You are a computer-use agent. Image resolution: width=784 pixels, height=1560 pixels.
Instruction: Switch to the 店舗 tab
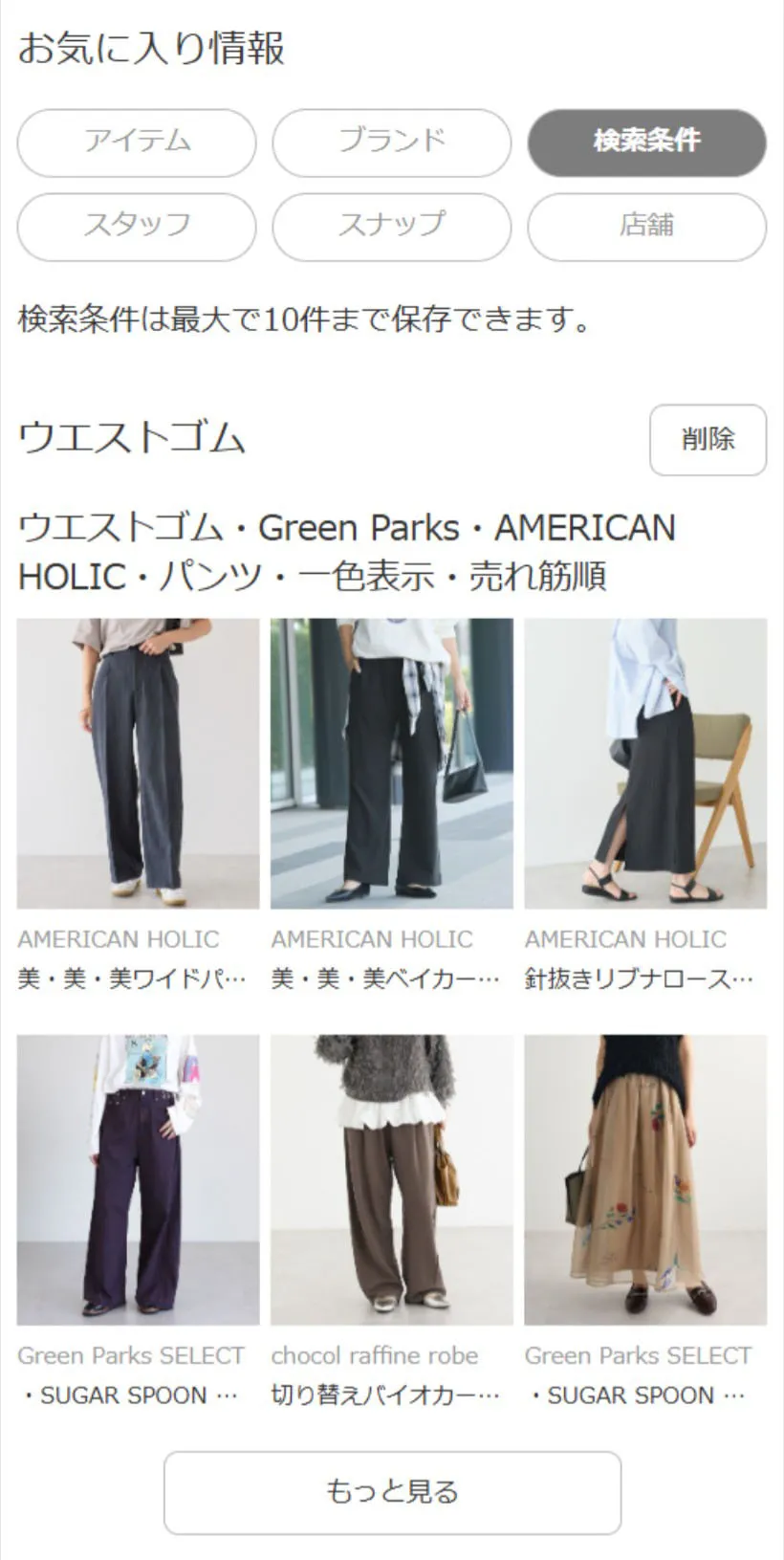[x=646, y=227]
